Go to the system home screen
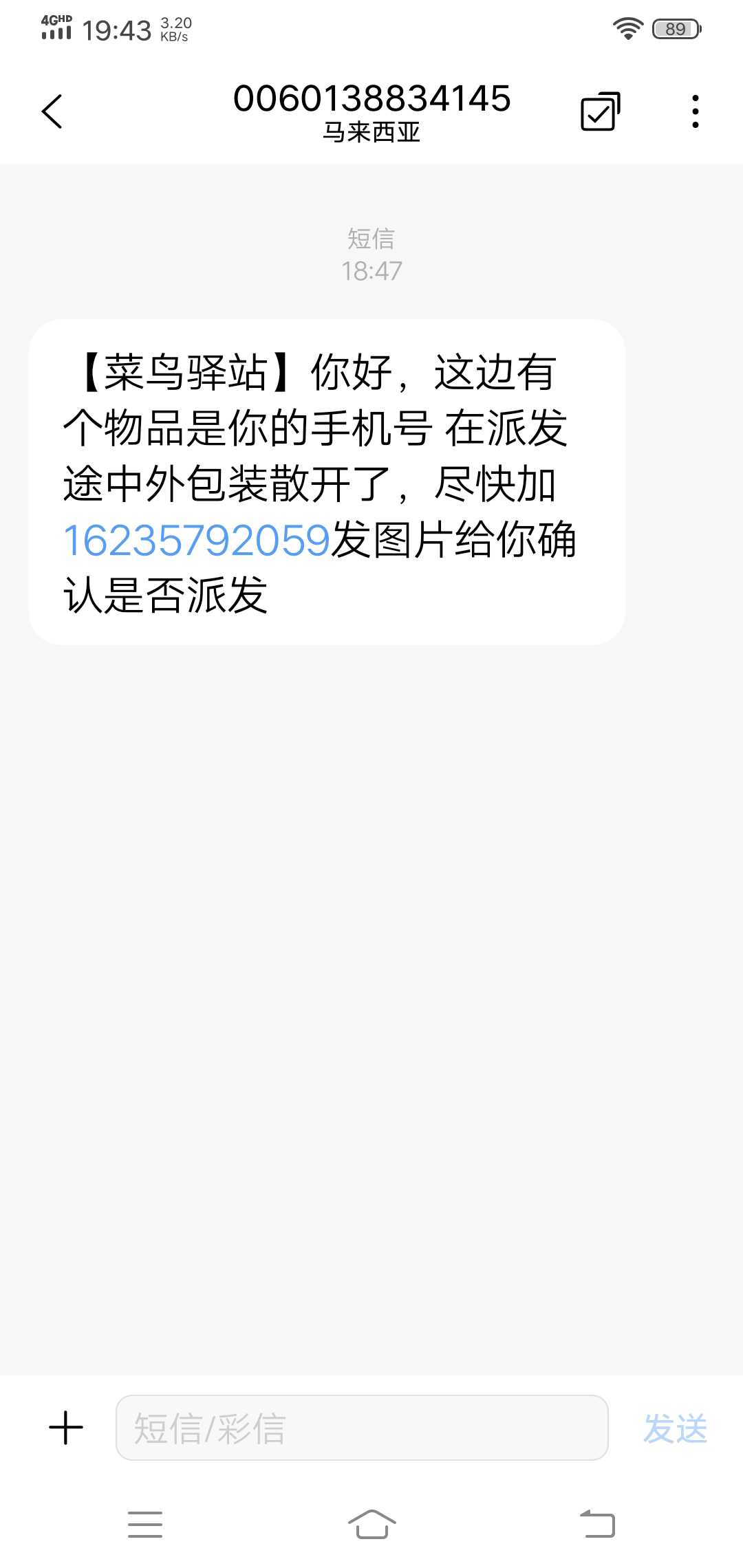 [x=371, y=1524]
